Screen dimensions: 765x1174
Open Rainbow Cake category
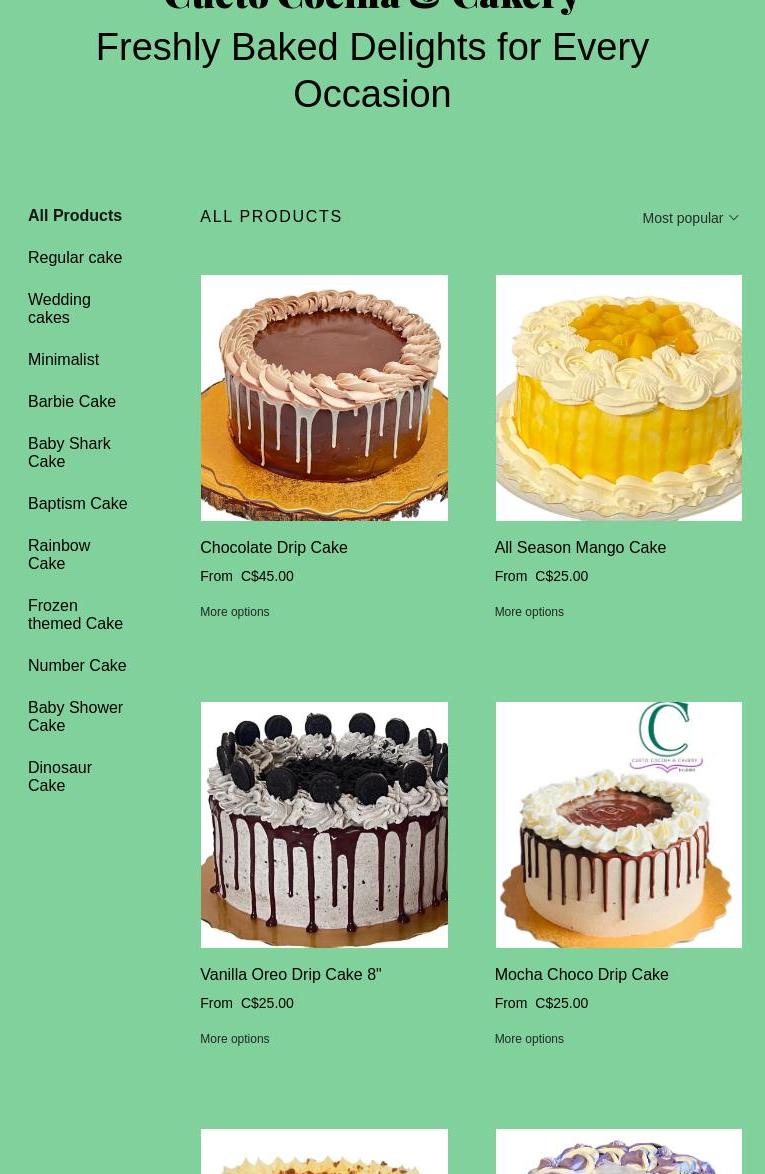tap(59, 554)
